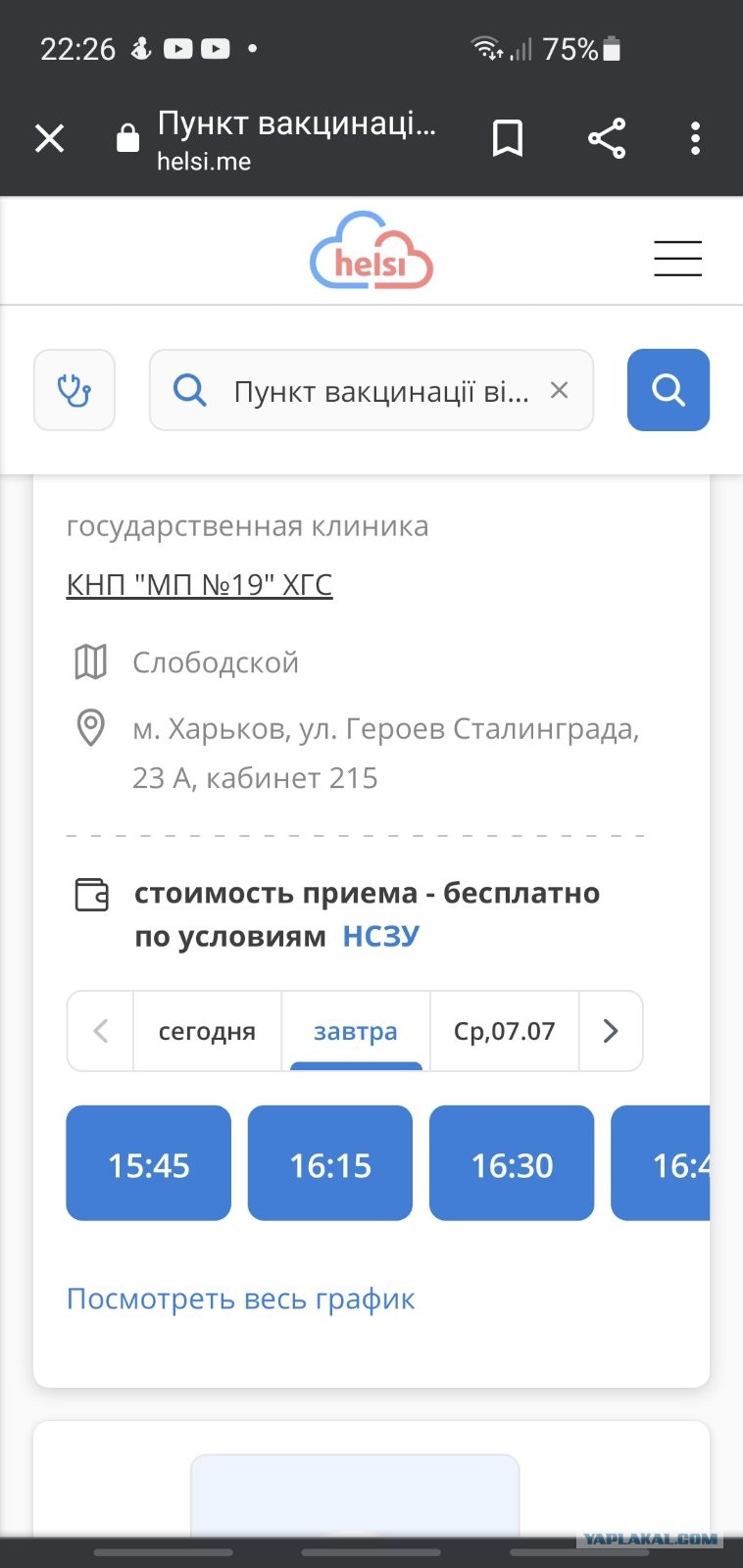Viewport: 743px width, 1568px height.
Task: Show earlier dates with left chevron
Action: [x=100, y=1031]
